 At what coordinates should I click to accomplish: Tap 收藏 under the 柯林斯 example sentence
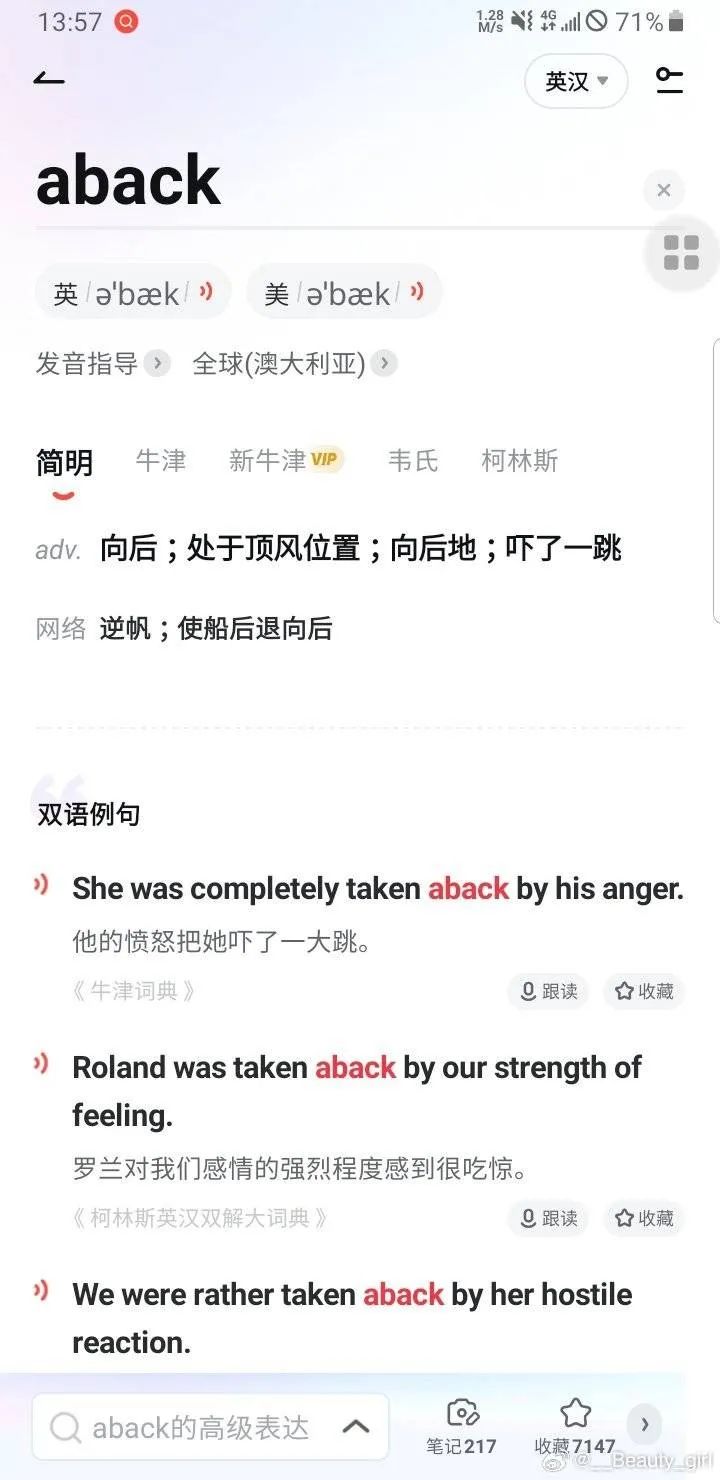click(x=644, y=1218)
